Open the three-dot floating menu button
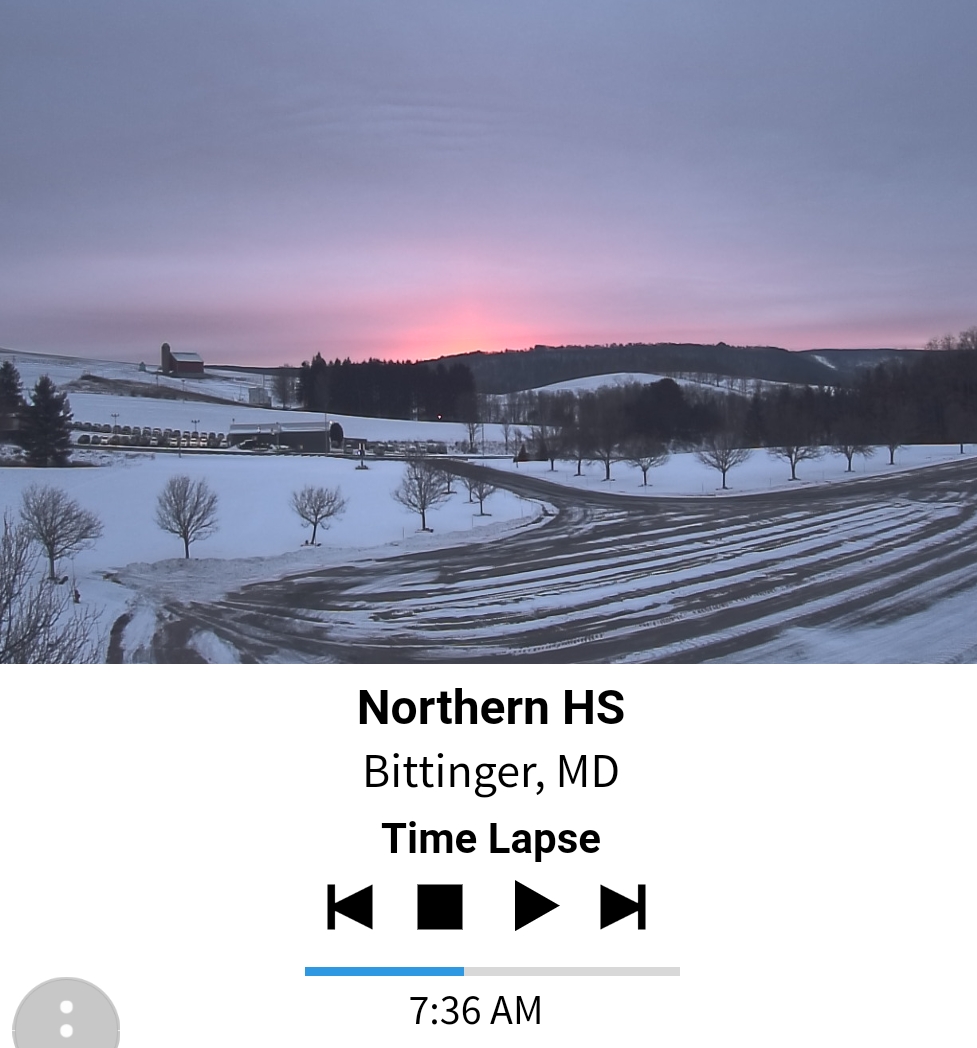Viewport: 977px width, 1048px height. (x=66, y=1018)
